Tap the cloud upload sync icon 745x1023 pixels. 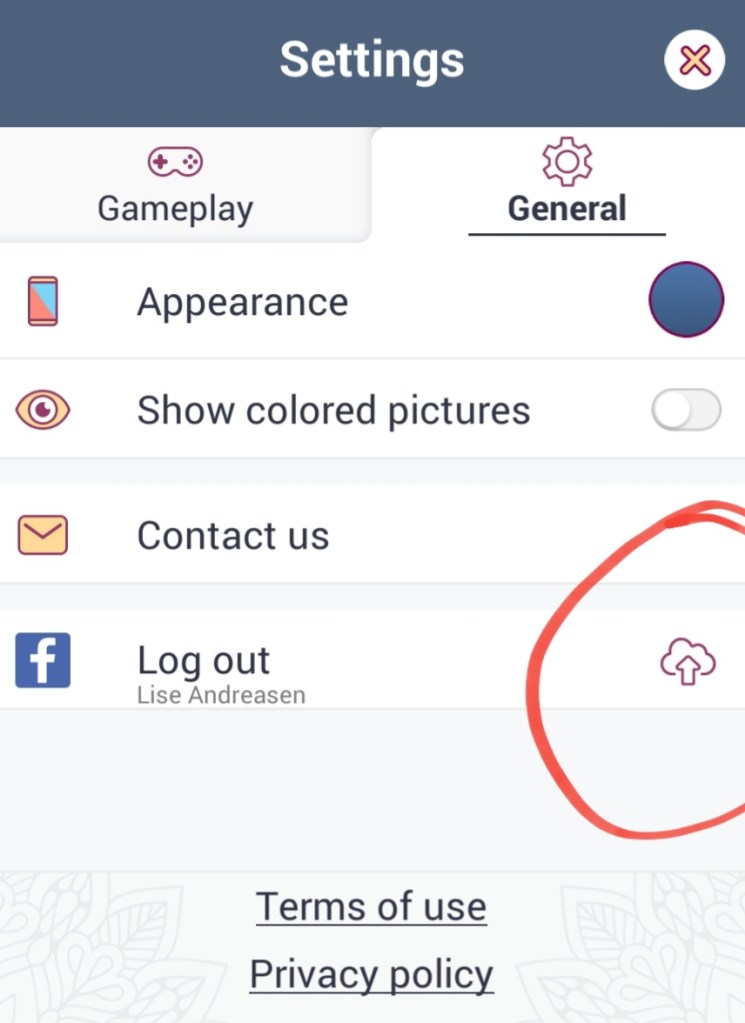[x=688, y=662]
